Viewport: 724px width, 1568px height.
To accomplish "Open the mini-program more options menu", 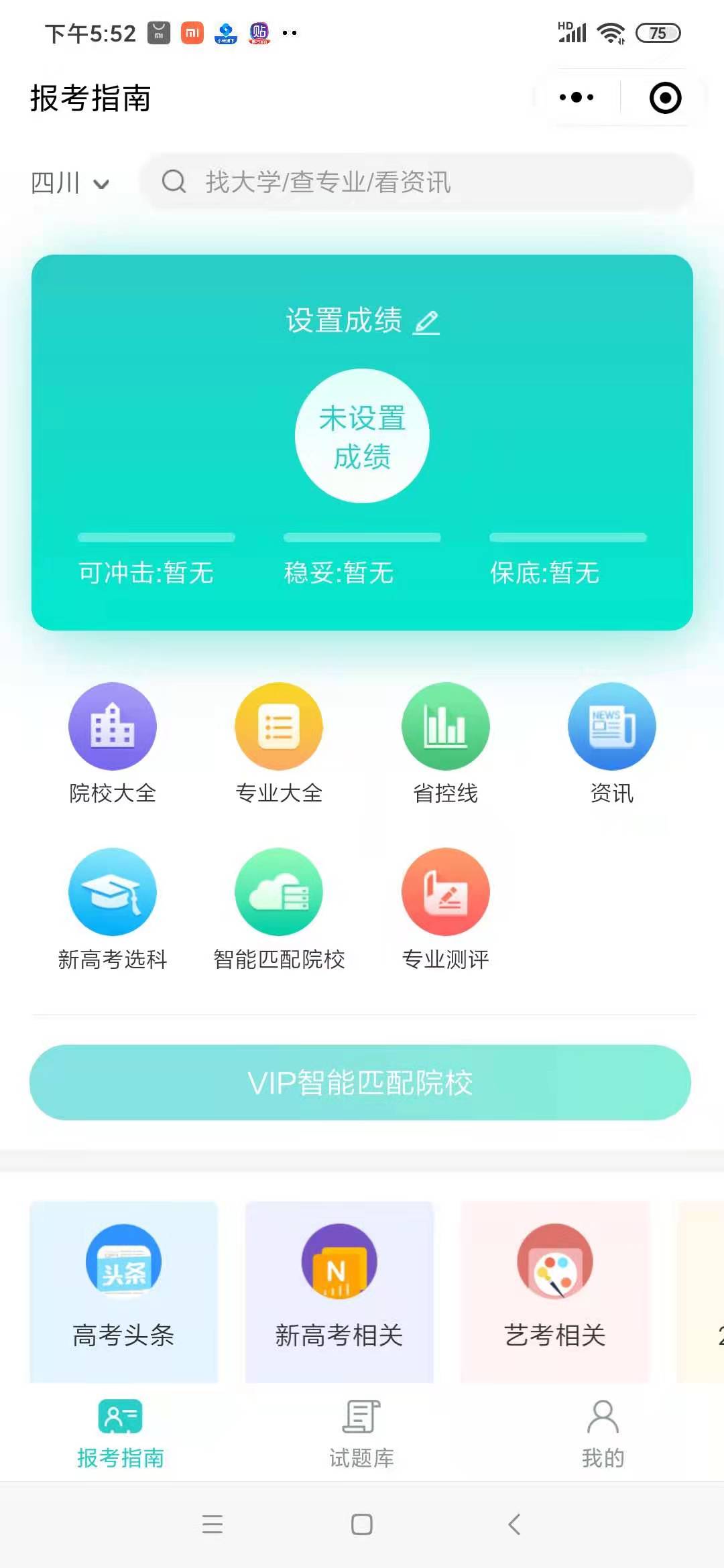I will (575, 97).
